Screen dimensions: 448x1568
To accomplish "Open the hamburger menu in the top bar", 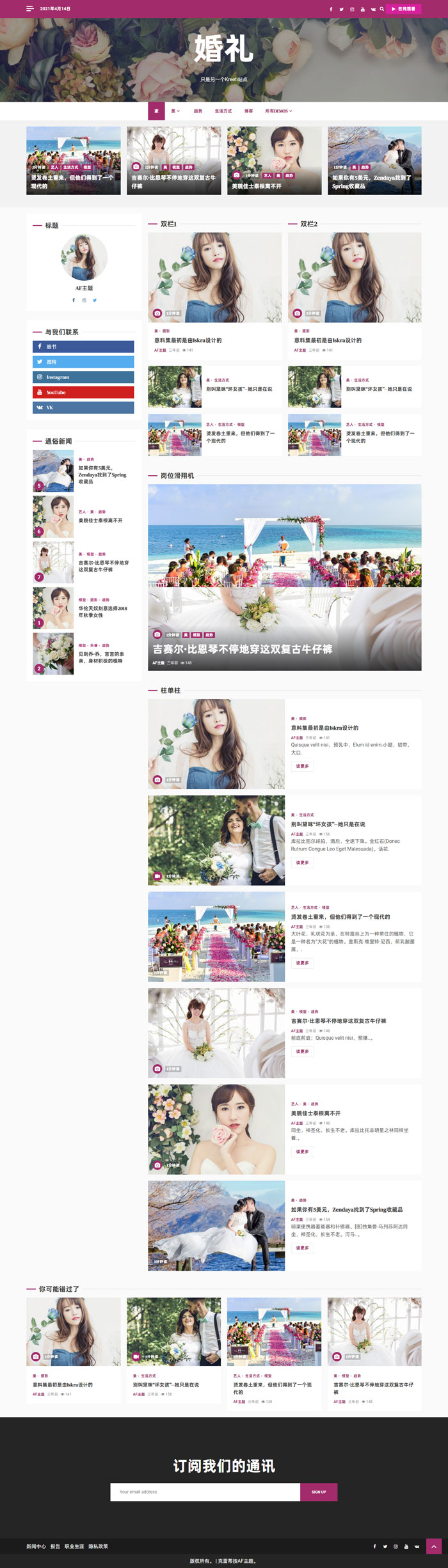I will pyautogui.click(x=29, y=9).
